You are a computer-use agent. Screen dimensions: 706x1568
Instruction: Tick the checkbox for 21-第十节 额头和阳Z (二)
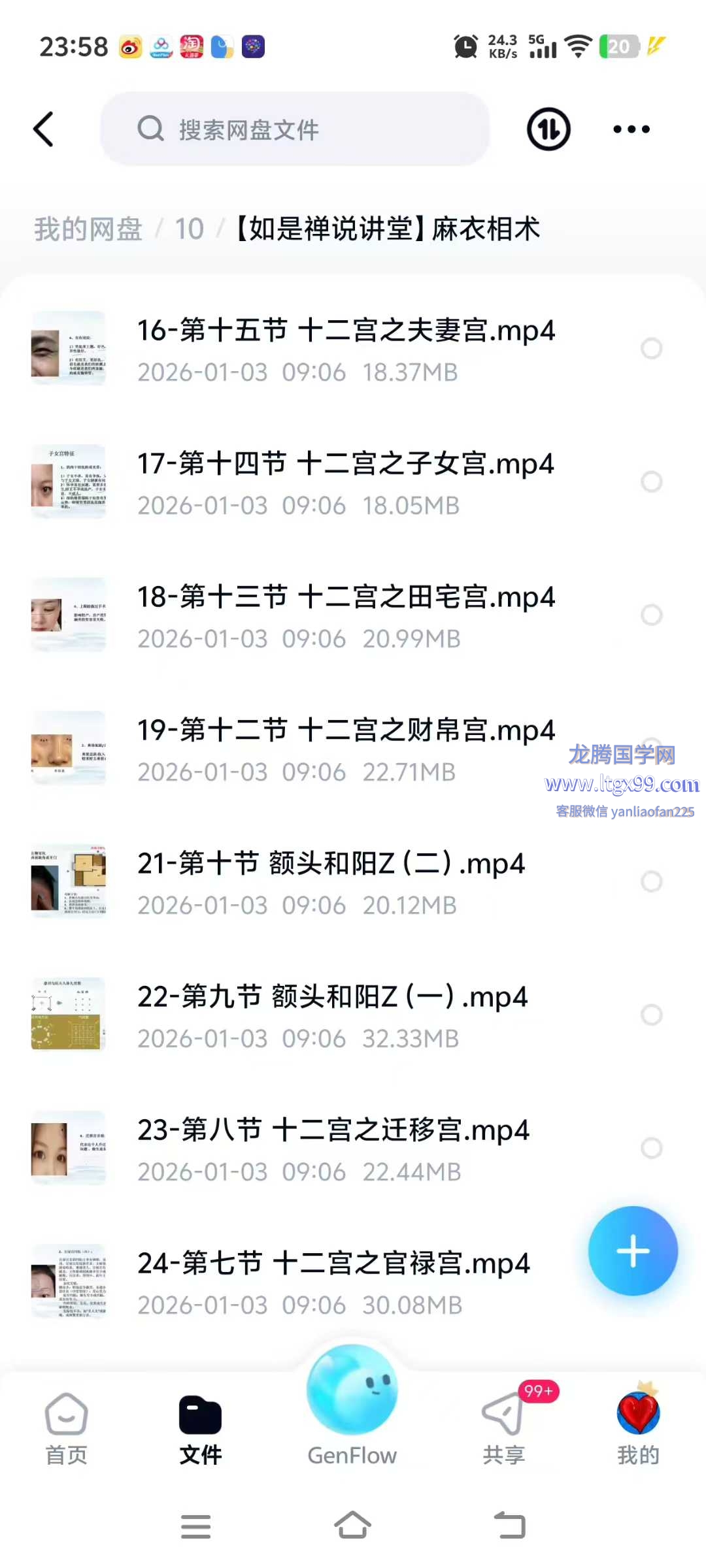[651, 882]
